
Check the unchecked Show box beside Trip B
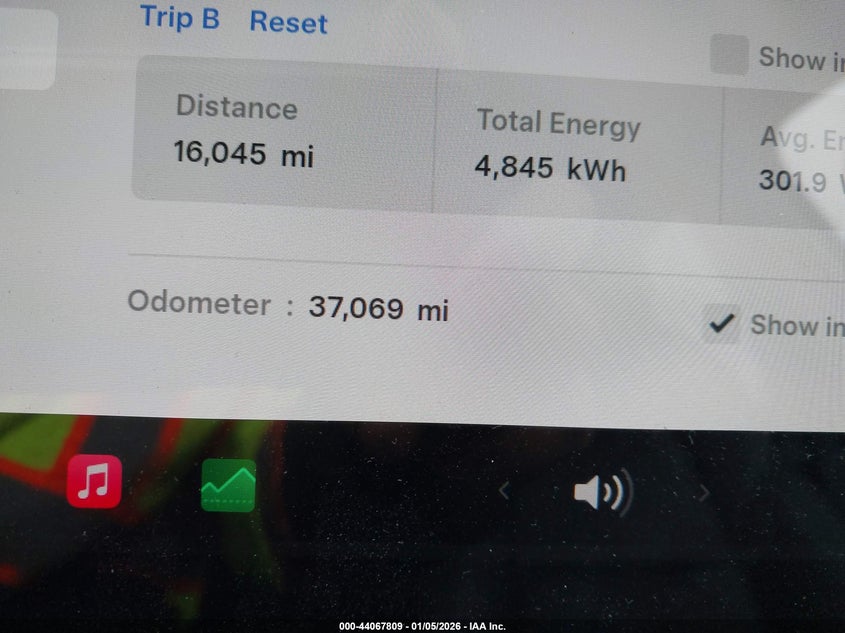point(729,55)
